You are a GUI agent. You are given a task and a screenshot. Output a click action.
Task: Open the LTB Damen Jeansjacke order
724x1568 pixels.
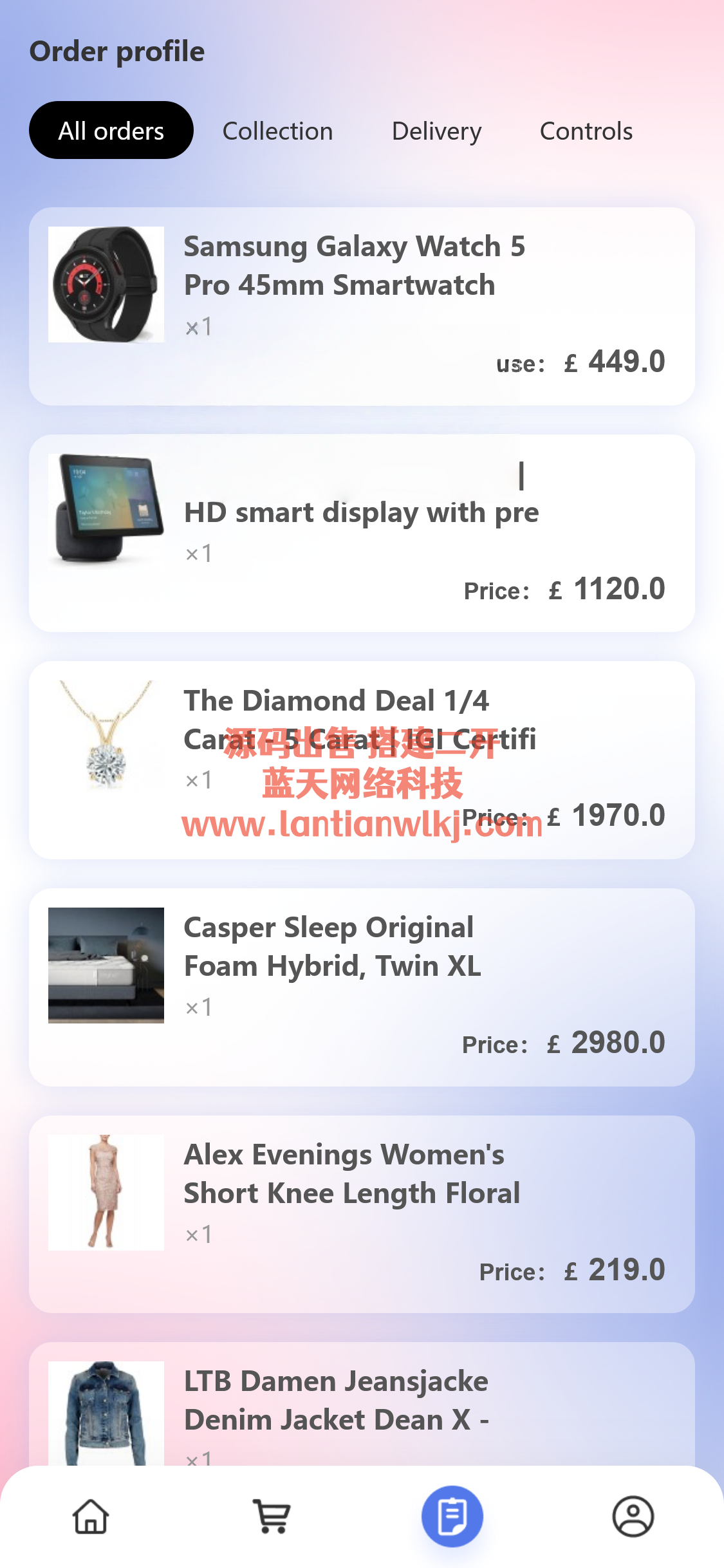pos(361,1403)
